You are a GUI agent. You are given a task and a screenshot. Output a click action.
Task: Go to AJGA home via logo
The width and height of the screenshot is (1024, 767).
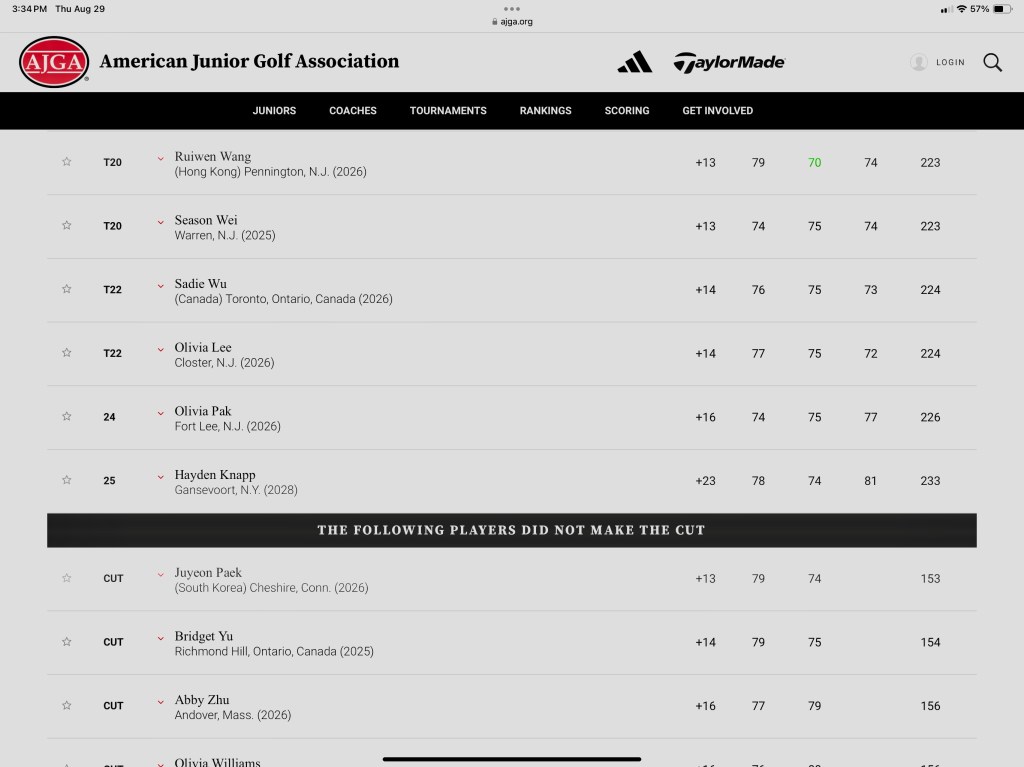coord(53,62)
